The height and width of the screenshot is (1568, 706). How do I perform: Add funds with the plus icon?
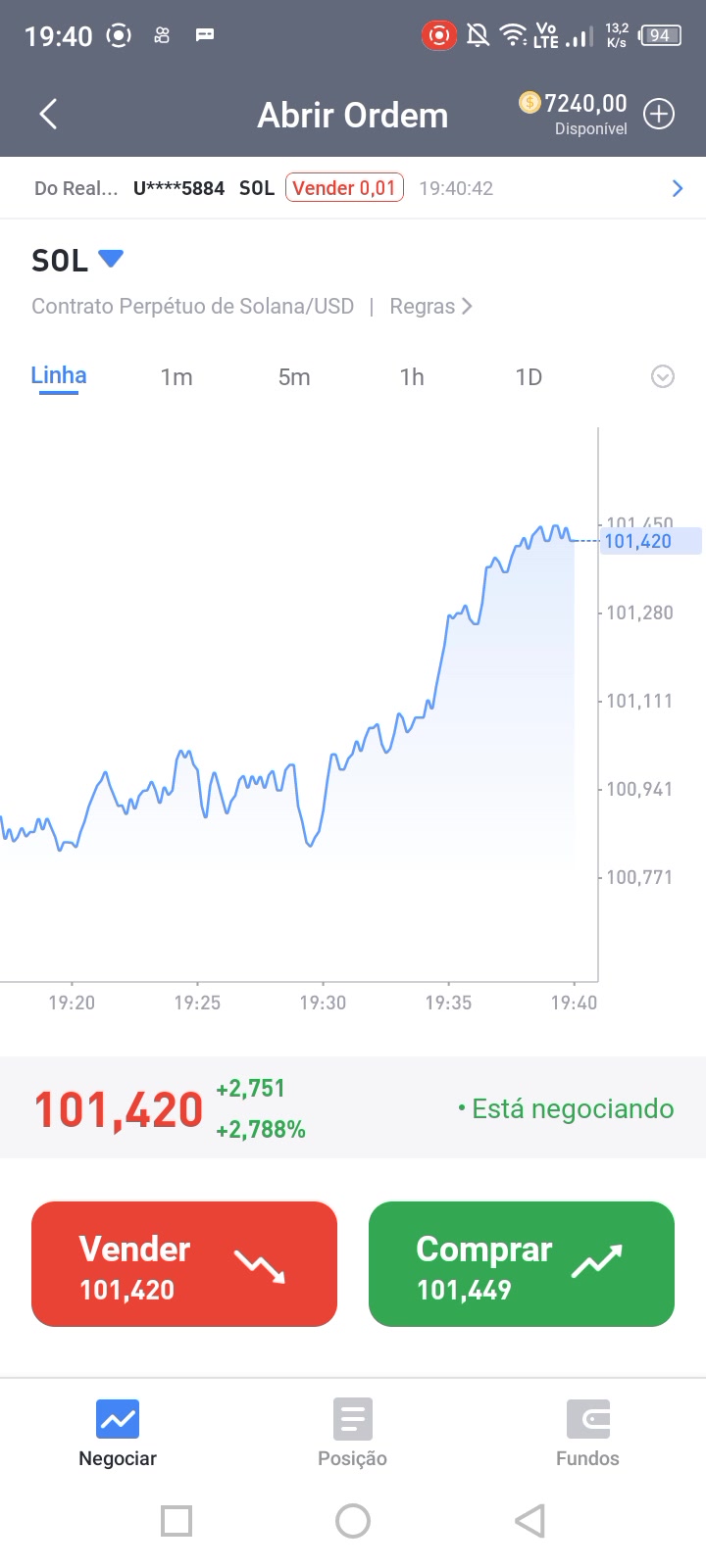click(659, 115)
